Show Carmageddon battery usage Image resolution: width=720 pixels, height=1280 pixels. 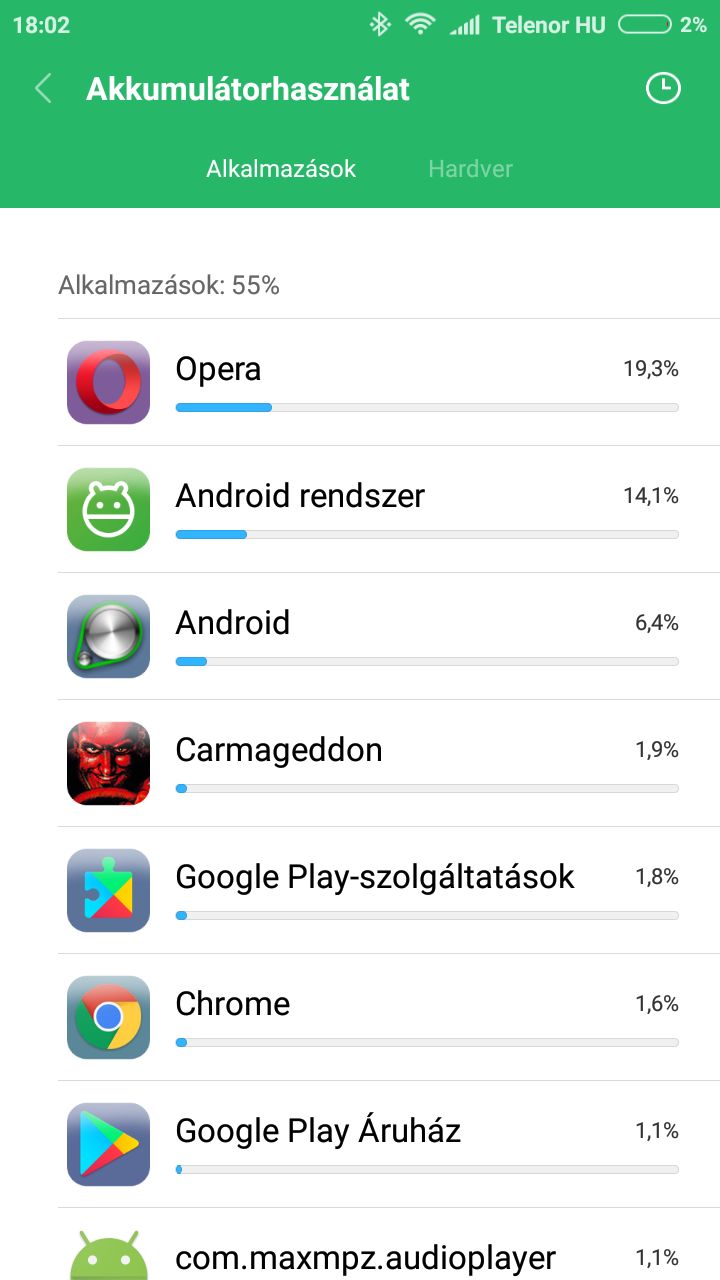(388, 764)
